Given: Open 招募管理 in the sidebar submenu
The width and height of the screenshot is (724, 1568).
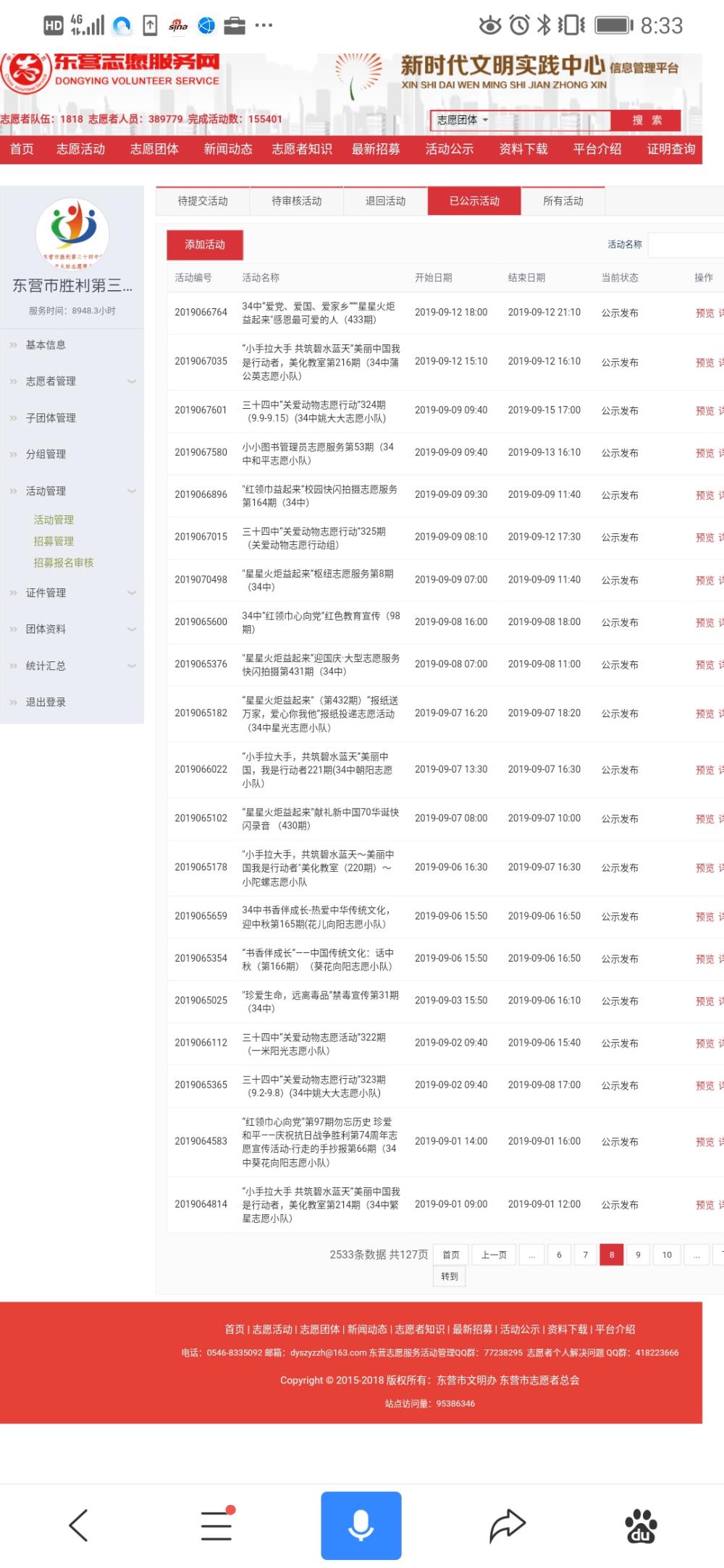Looking at the screenshot, I should (x=54, y=541).
